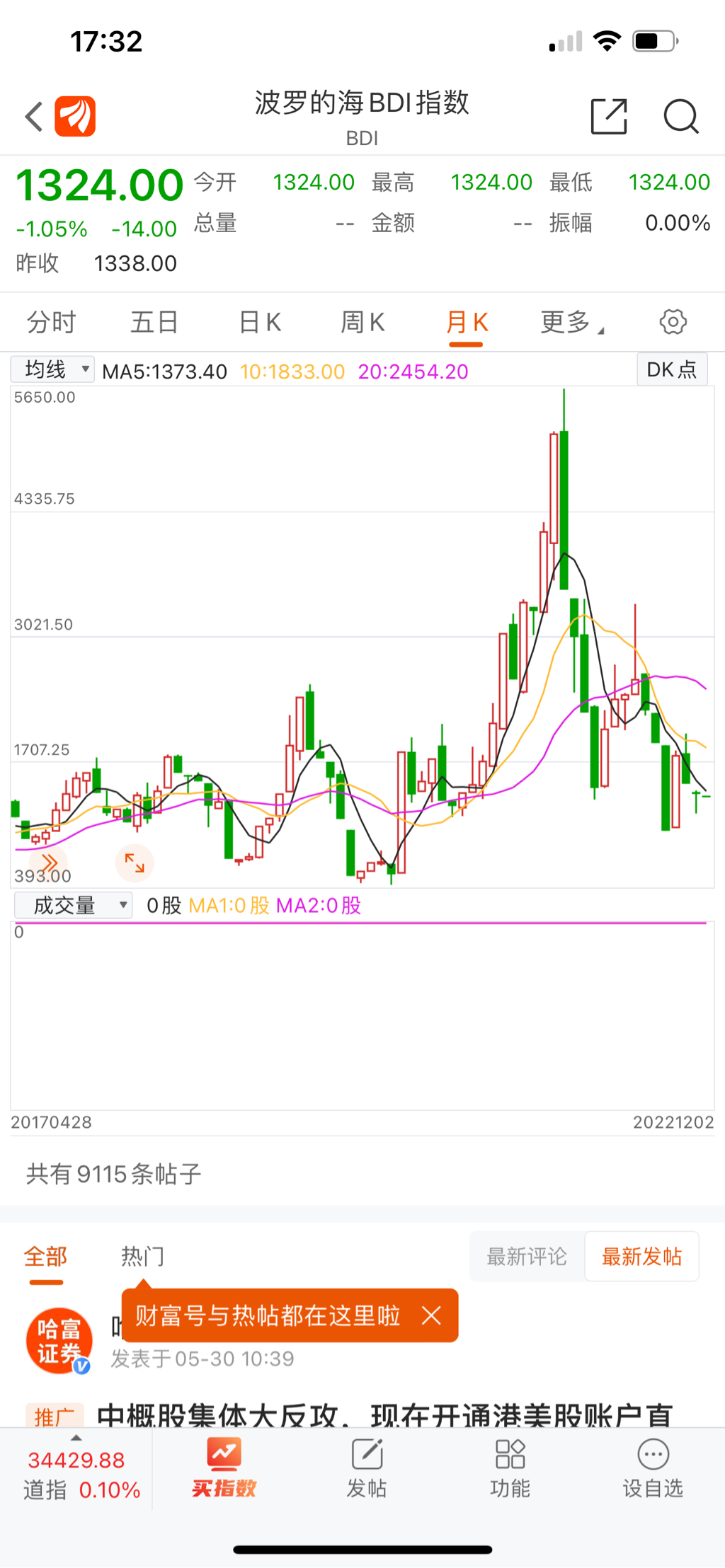
Task: Go back using the arrow icon
Action: click(34, 117)
